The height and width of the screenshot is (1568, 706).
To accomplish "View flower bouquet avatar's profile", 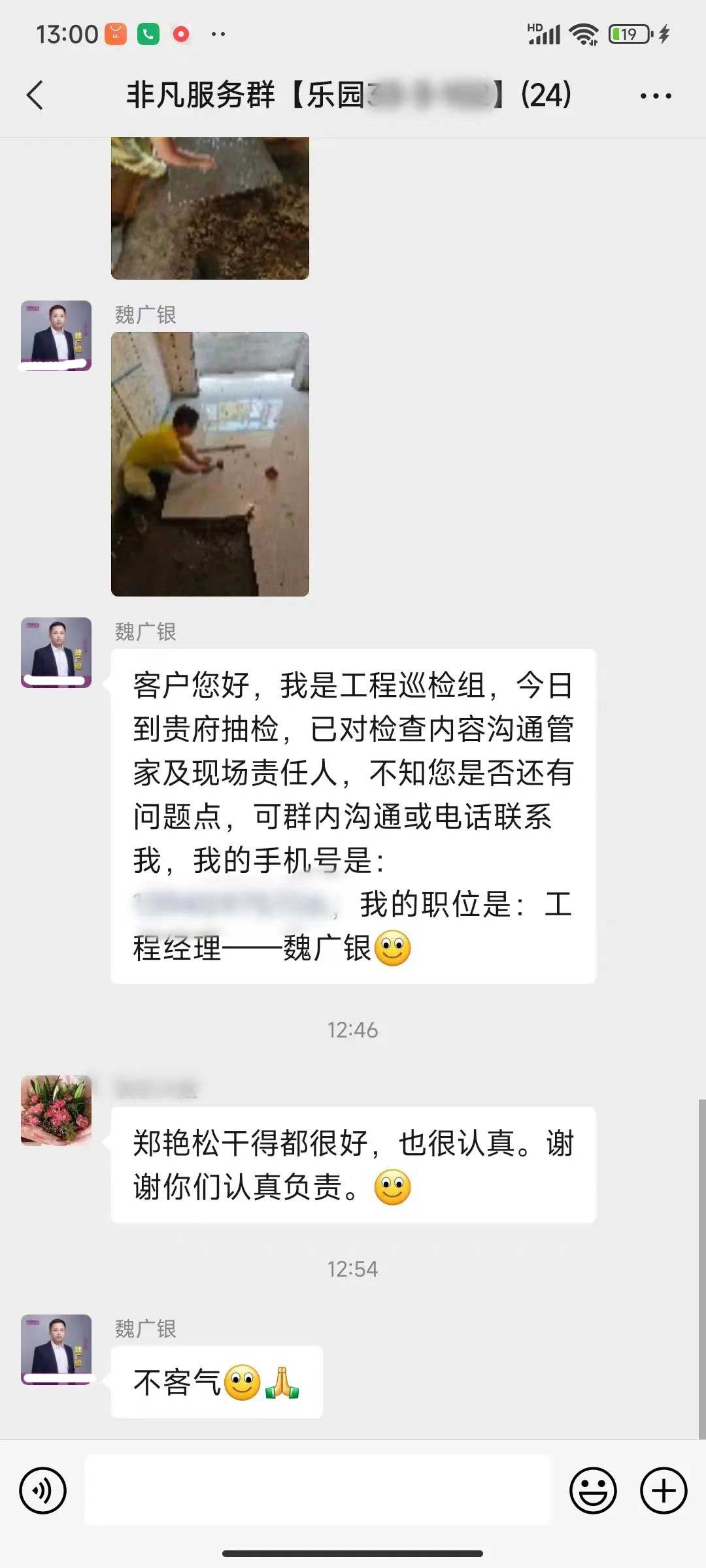I will coord(56,1111).
